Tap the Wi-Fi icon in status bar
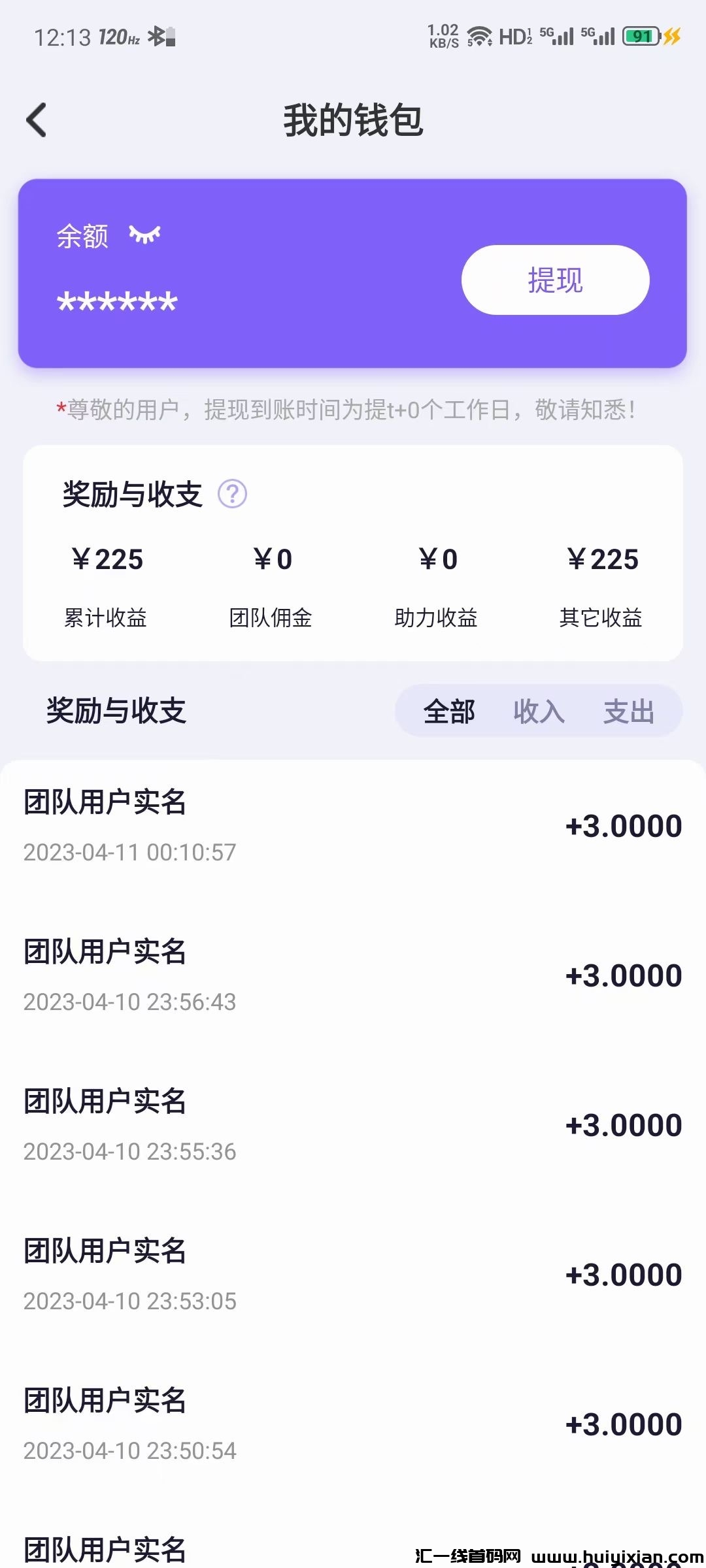706x1568 pixels. 480,36
